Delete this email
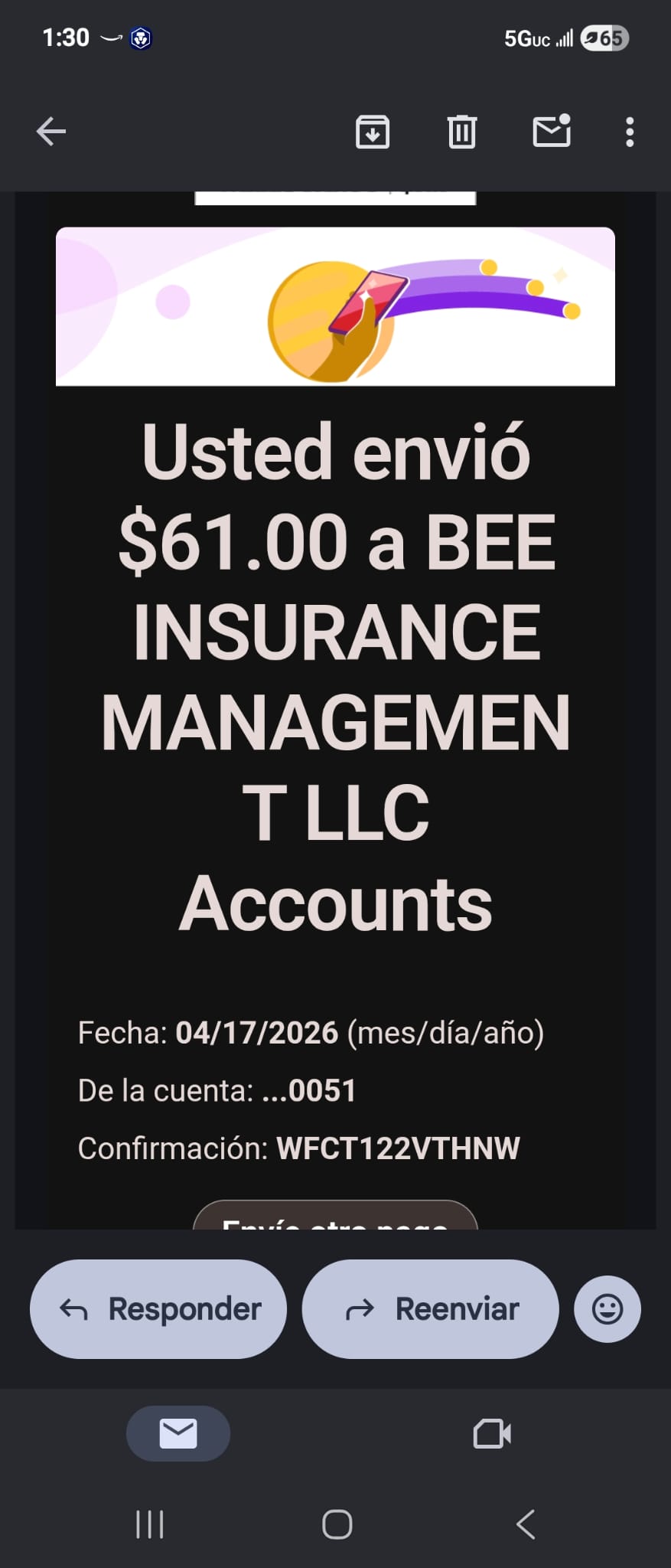The height and width of the screenshot is (1568, 671). pyautogui.click(x=461, y=132)
